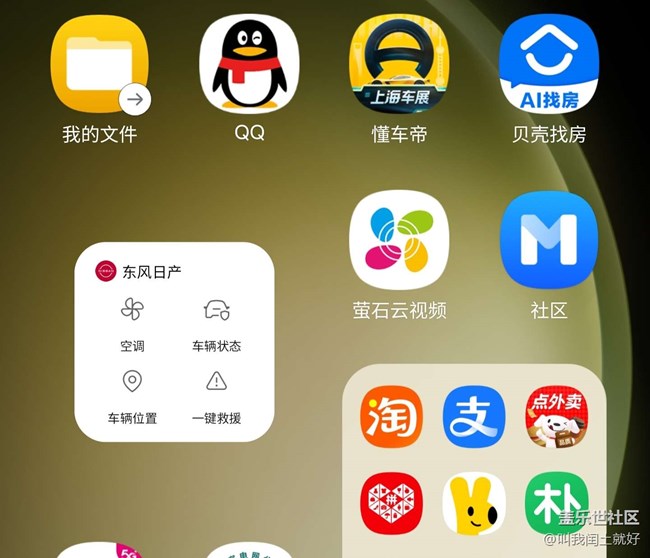Check 车辆状态 in the widget
The image size is (650, 558).
click(216, 323)
